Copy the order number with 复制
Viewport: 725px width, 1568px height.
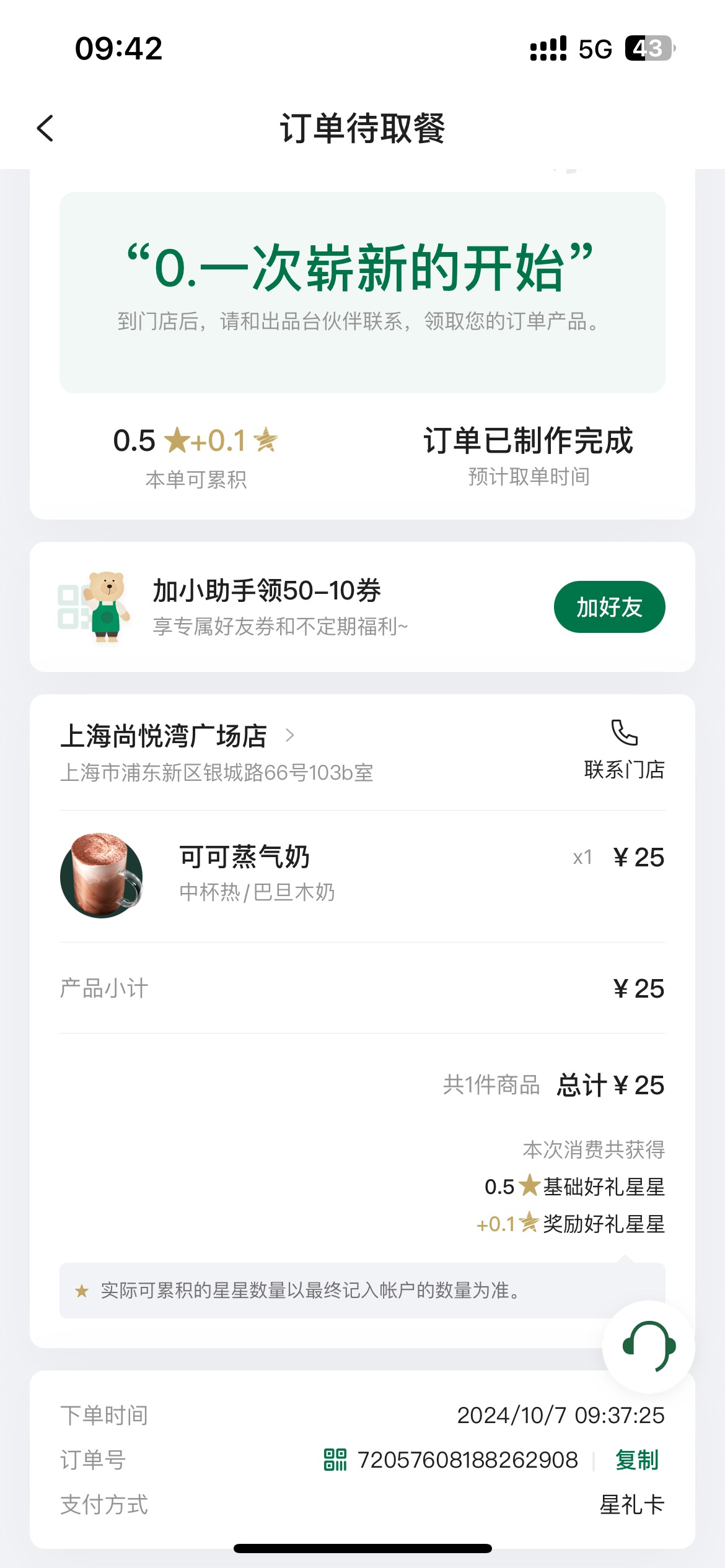click(x=636, y=1460)
